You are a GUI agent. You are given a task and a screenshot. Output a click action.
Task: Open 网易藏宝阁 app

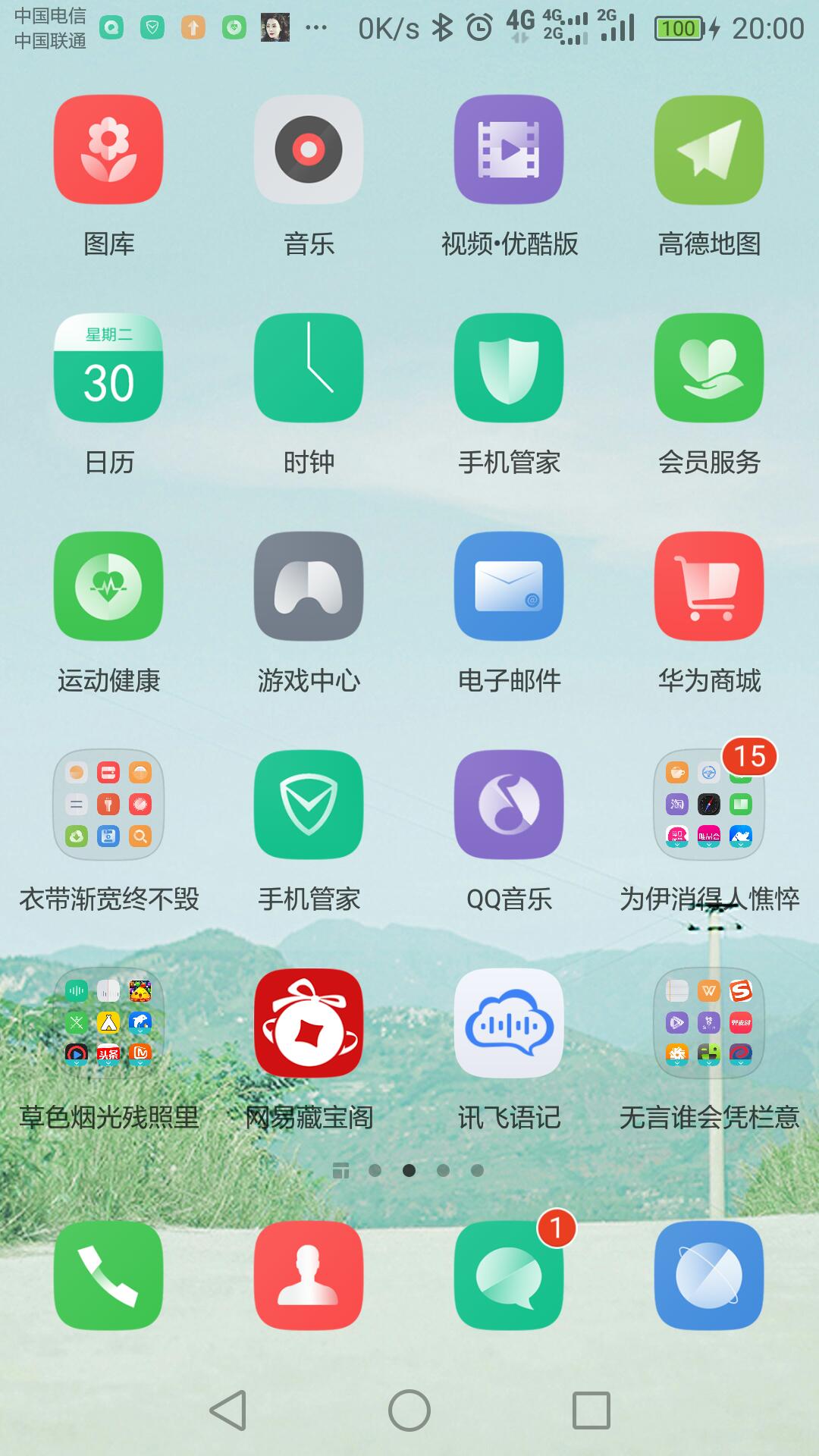(309, 1023)
